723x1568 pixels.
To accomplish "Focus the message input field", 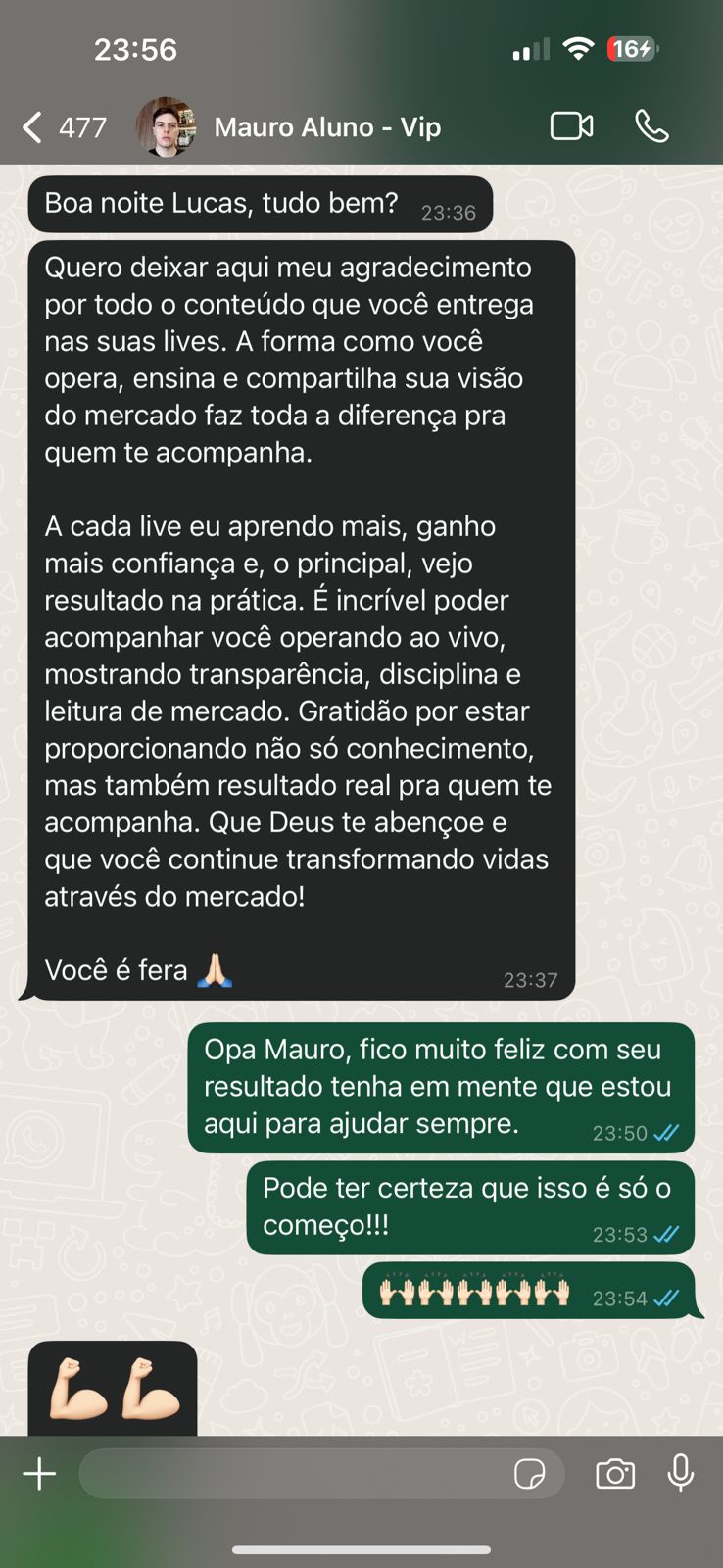I will click(294, 1474).
